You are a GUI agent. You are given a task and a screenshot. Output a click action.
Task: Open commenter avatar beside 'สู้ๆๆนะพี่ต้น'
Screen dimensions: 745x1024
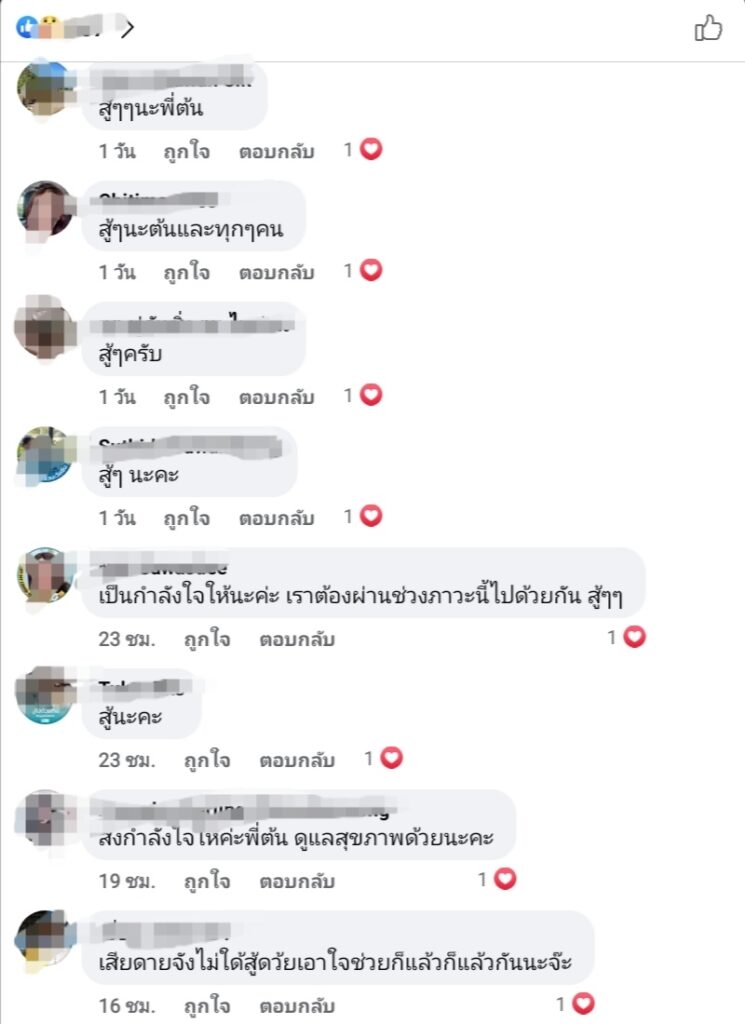coord(45,88)
